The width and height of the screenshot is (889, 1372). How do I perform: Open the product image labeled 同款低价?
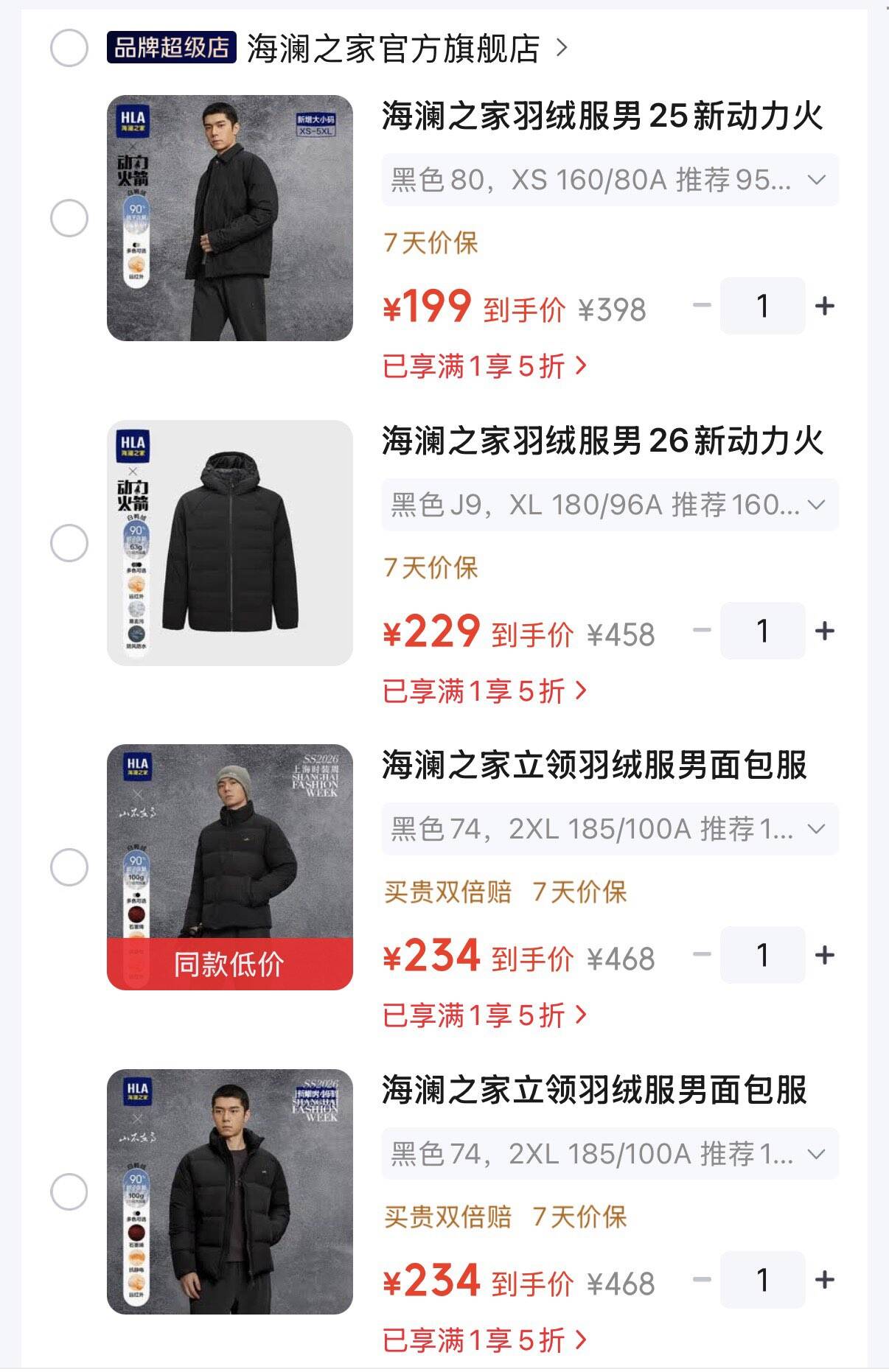coord(230,867)
